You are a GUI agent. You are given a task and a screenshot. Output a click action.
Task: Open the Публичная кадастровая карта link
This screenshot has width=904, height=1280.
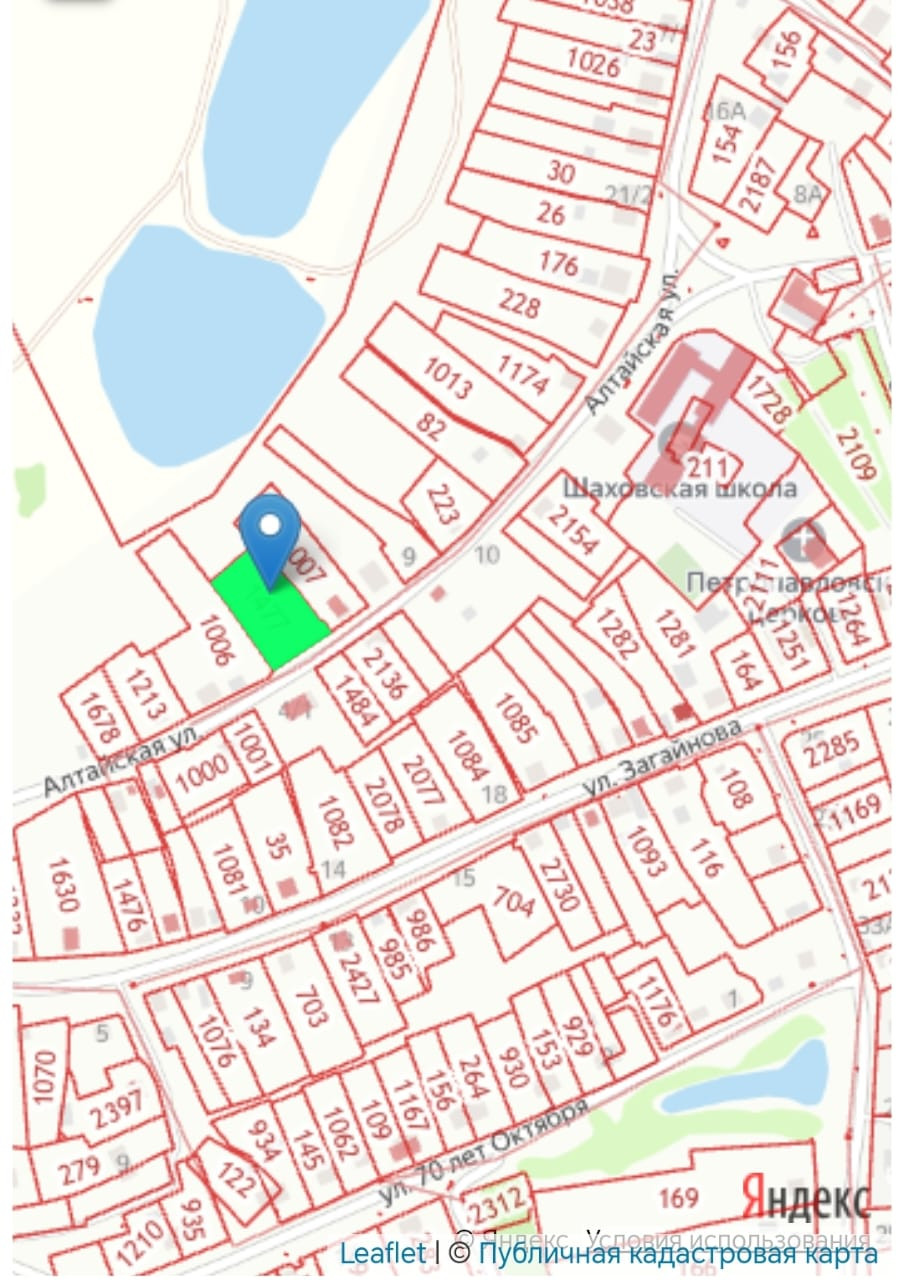(678, 1253)
